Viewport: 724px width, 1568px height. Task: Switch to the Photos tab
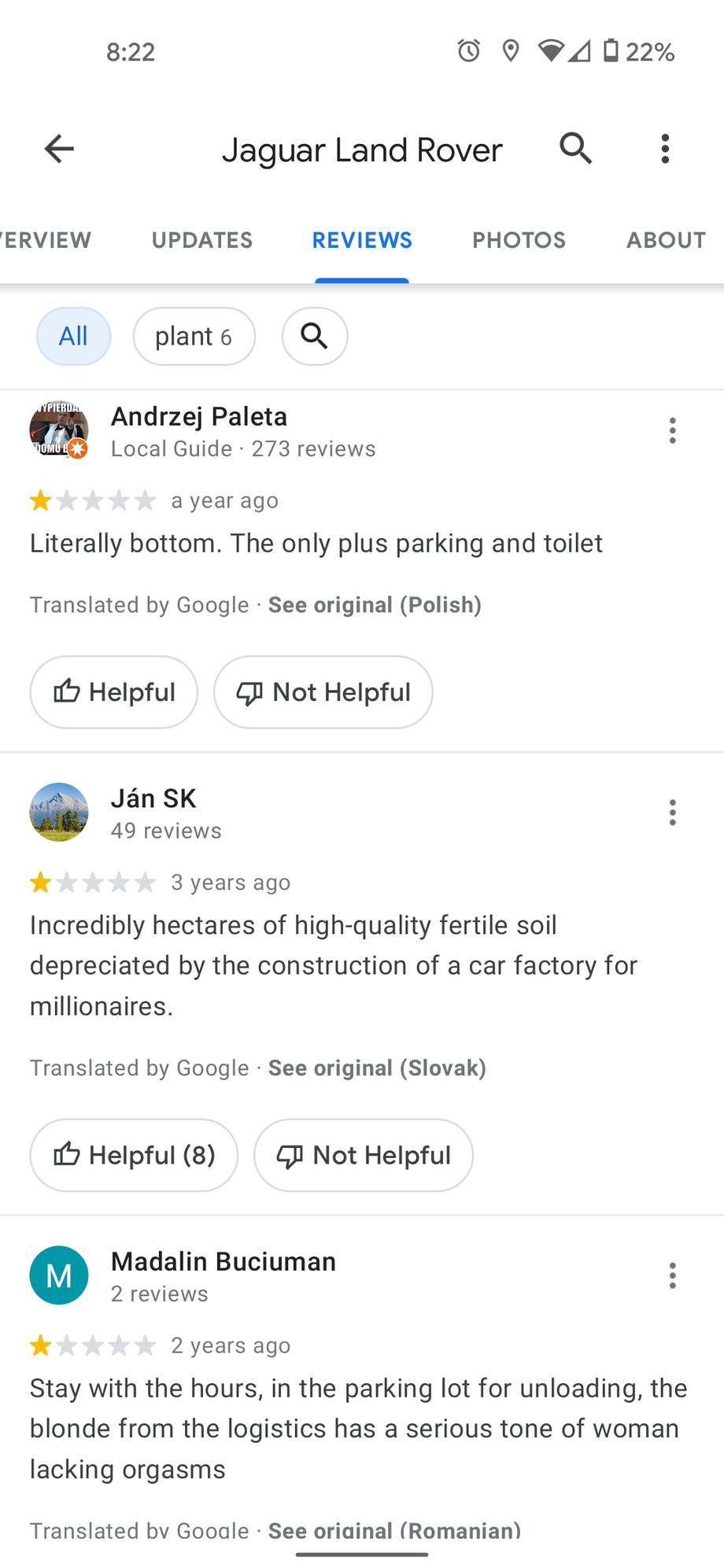click(x=519, y=240)
